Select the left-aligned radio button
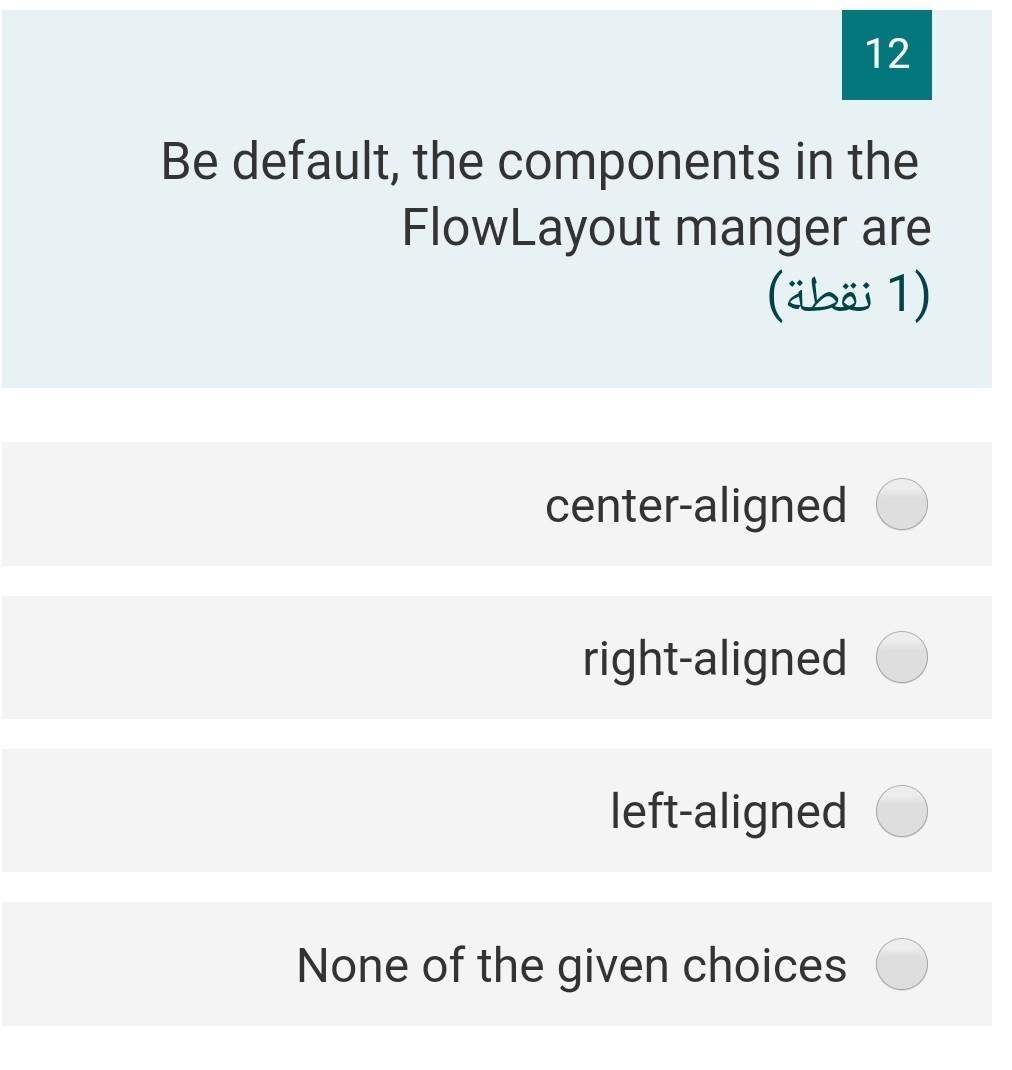This screenshot has width=1012, height=1070. pyautogui.click(x=899, y=812)
